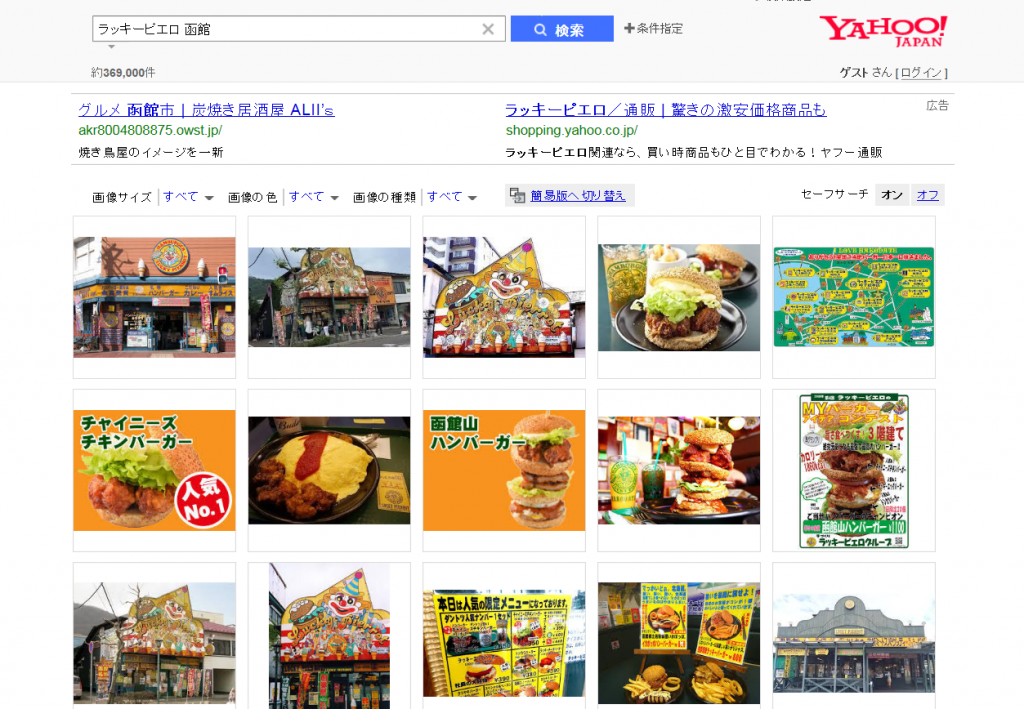Open the omelette rice plate image
The image size is (1024, 709).
pos(329,470)
